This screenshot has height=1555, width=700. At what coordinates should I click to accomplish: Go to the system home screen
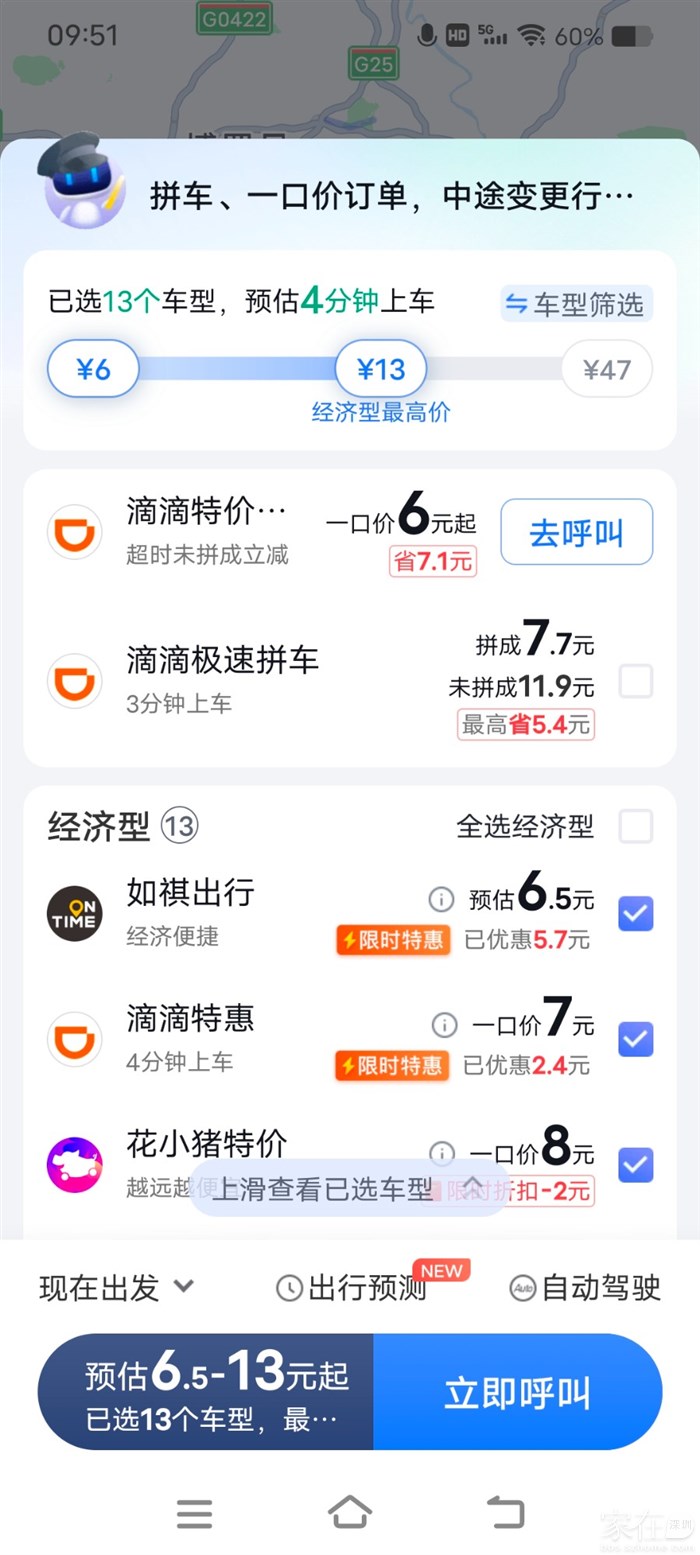click(350, 1512)
